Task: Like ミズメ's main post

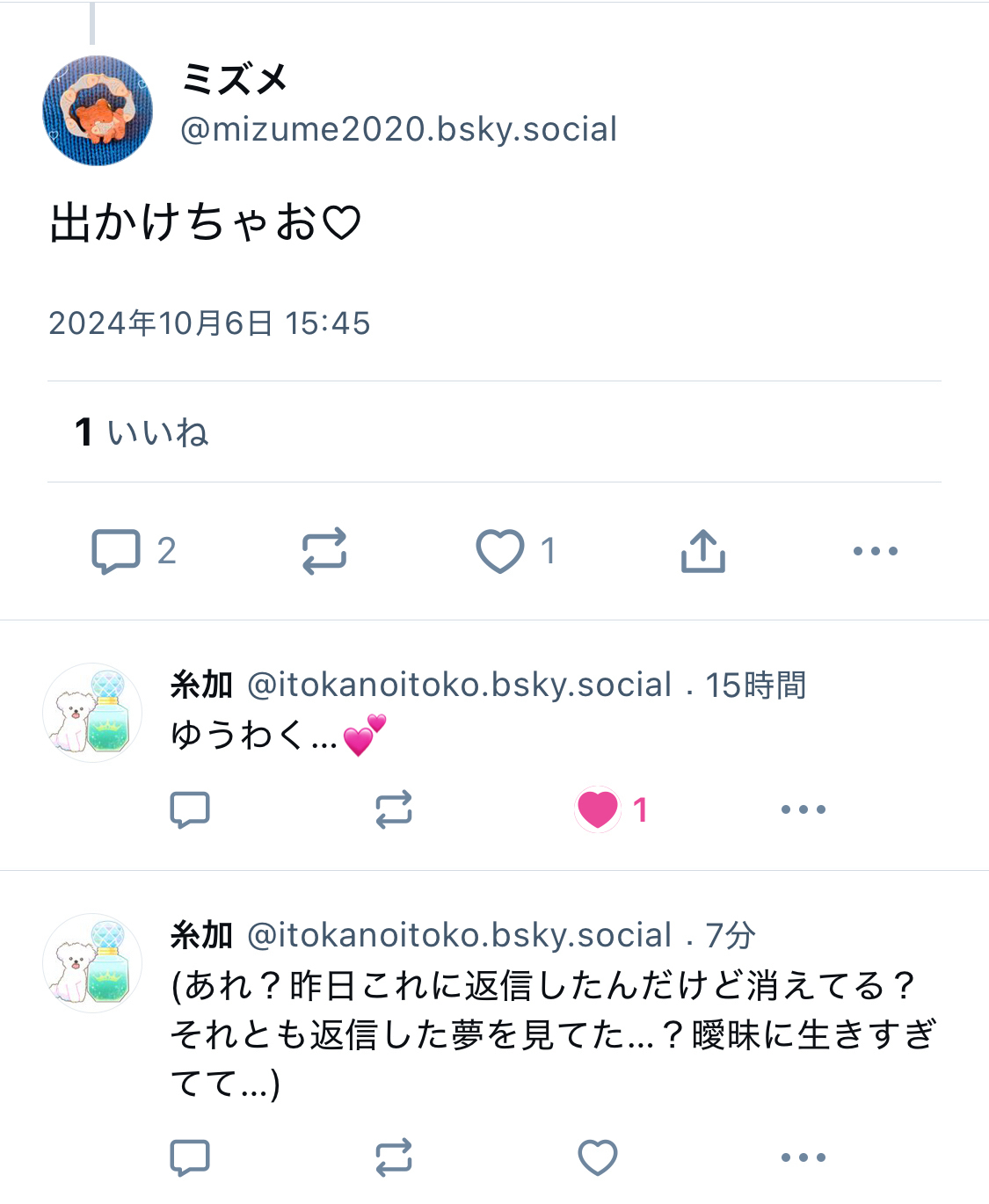Action: coord(500,551)
